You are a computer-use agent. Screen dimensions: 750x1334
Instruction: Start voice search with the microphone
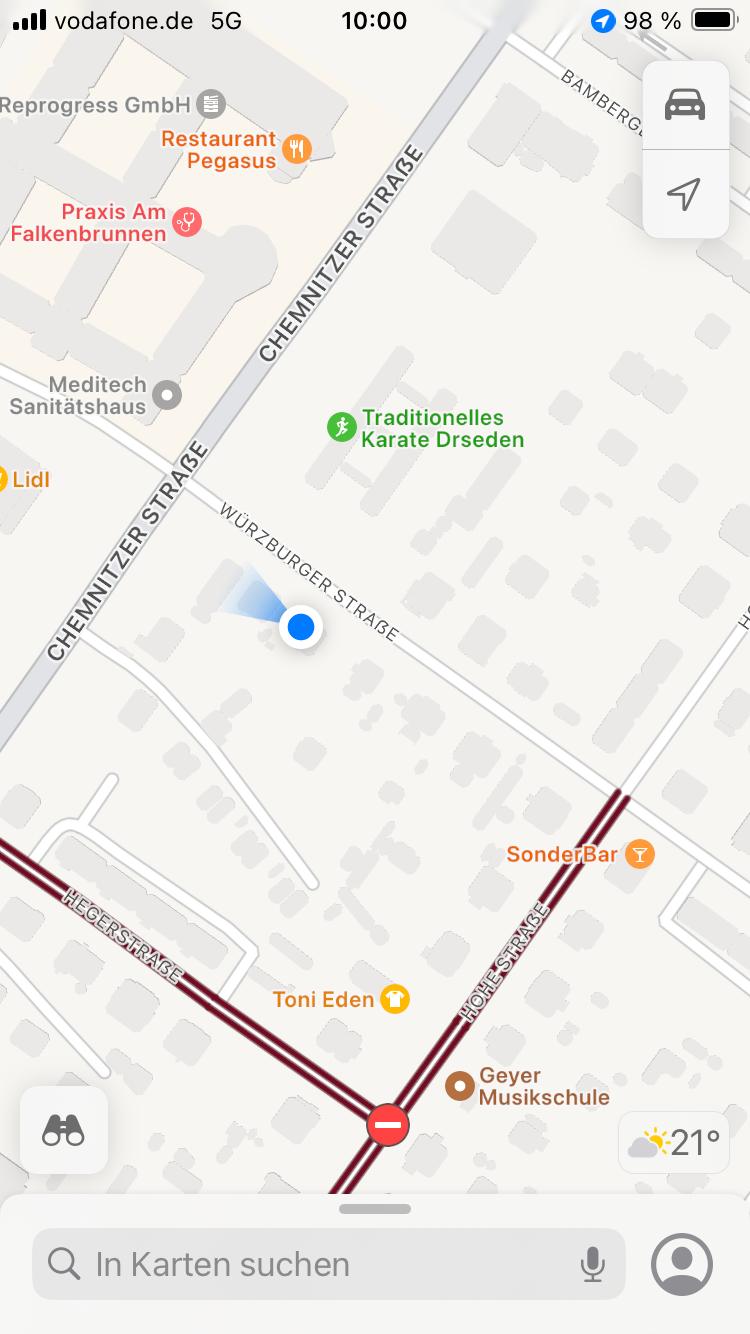coord(592,1265)
